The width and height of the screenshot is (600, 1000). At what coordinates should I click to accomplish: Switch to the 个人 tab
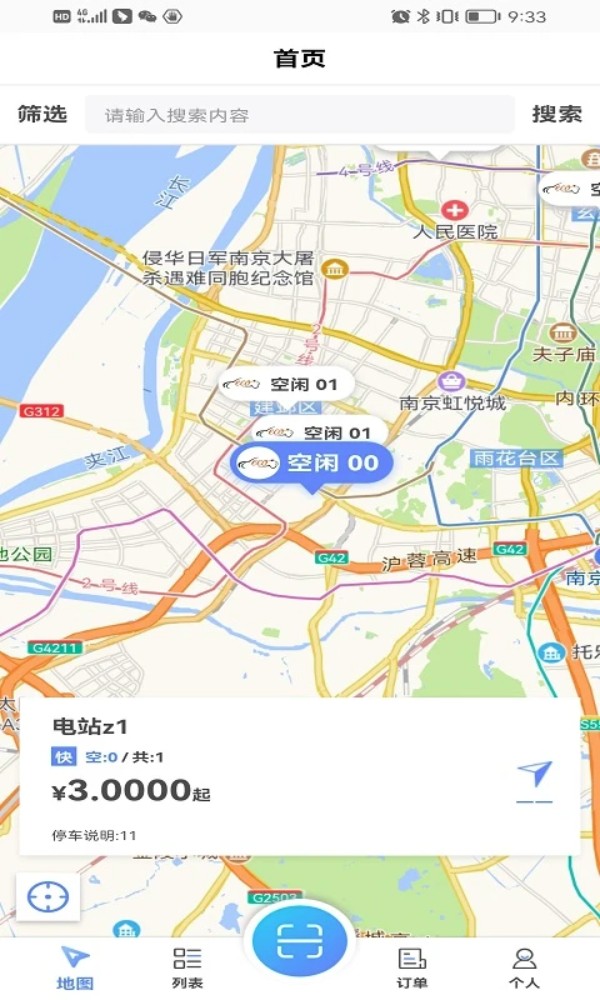[524, 967]
